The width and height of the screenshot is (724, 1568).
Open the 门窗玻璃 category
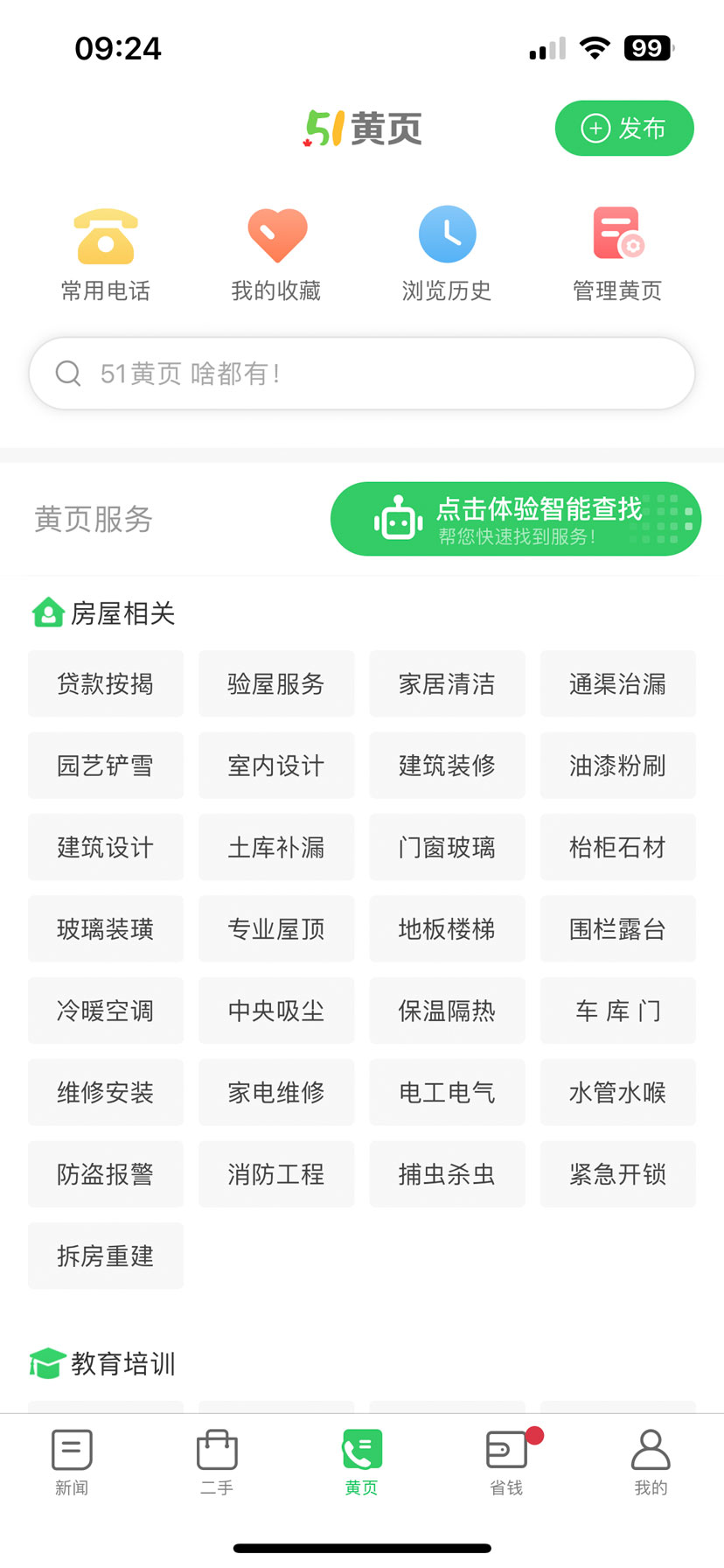click(447, 847)
